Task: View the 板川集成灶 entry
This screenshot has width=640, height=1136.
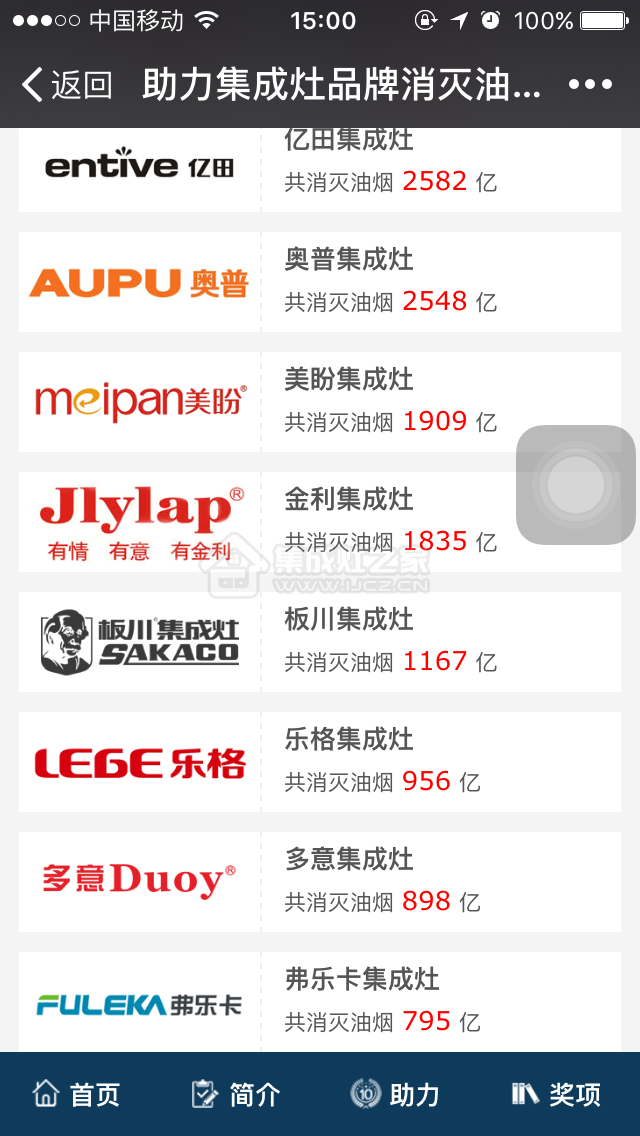Action: [320, 642]
